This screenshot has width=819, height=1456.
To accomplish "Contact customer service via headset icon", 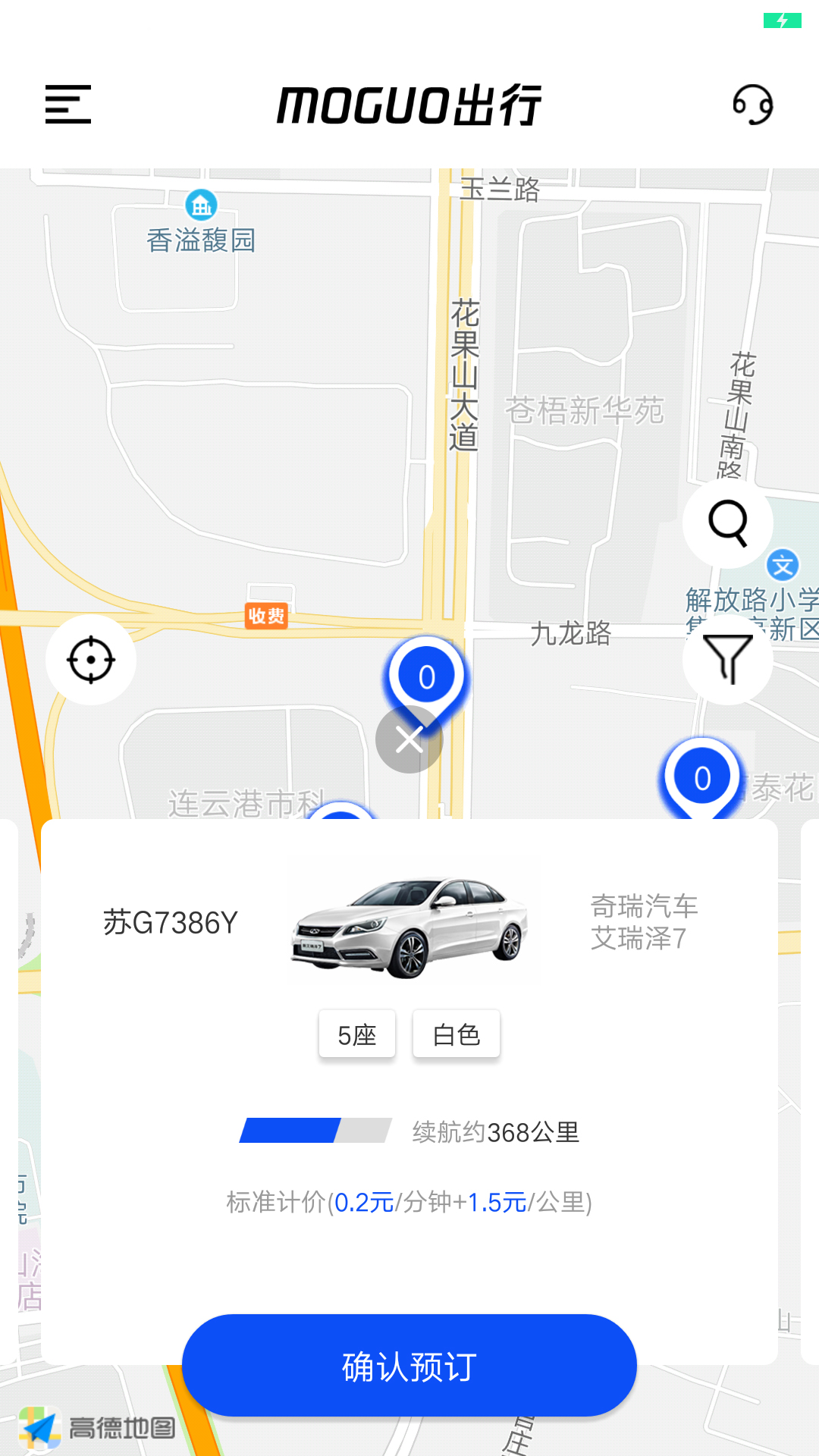I will [x=752, y=104].
